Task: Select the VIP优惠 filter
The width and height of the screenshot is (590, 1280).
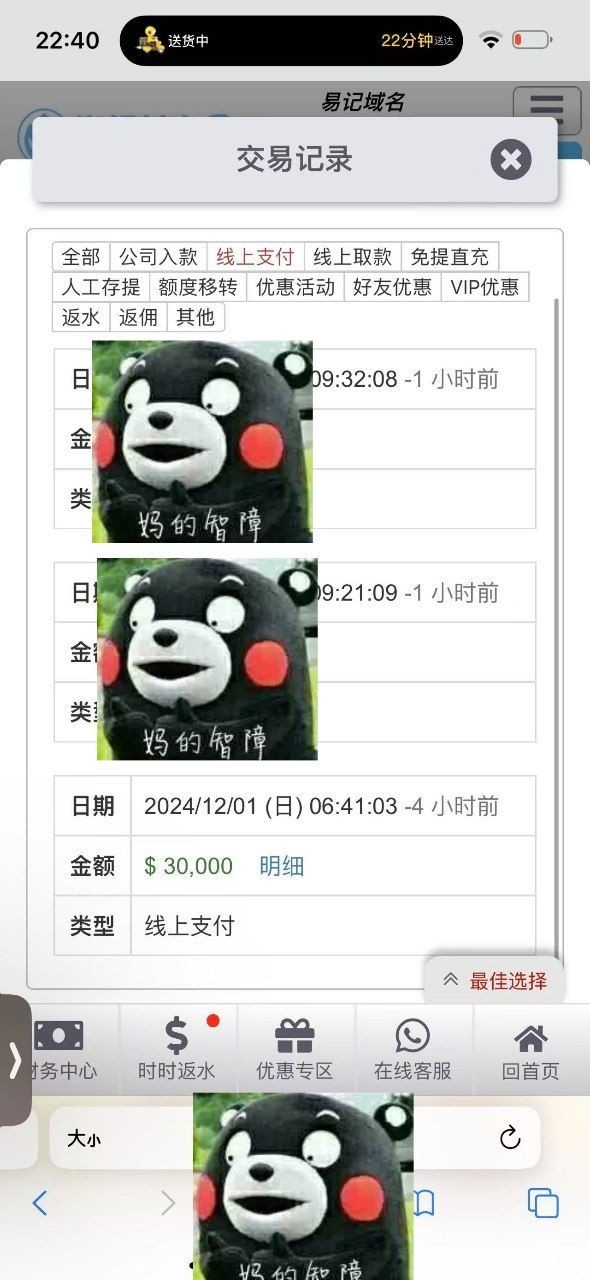Action: pos(485,287)
